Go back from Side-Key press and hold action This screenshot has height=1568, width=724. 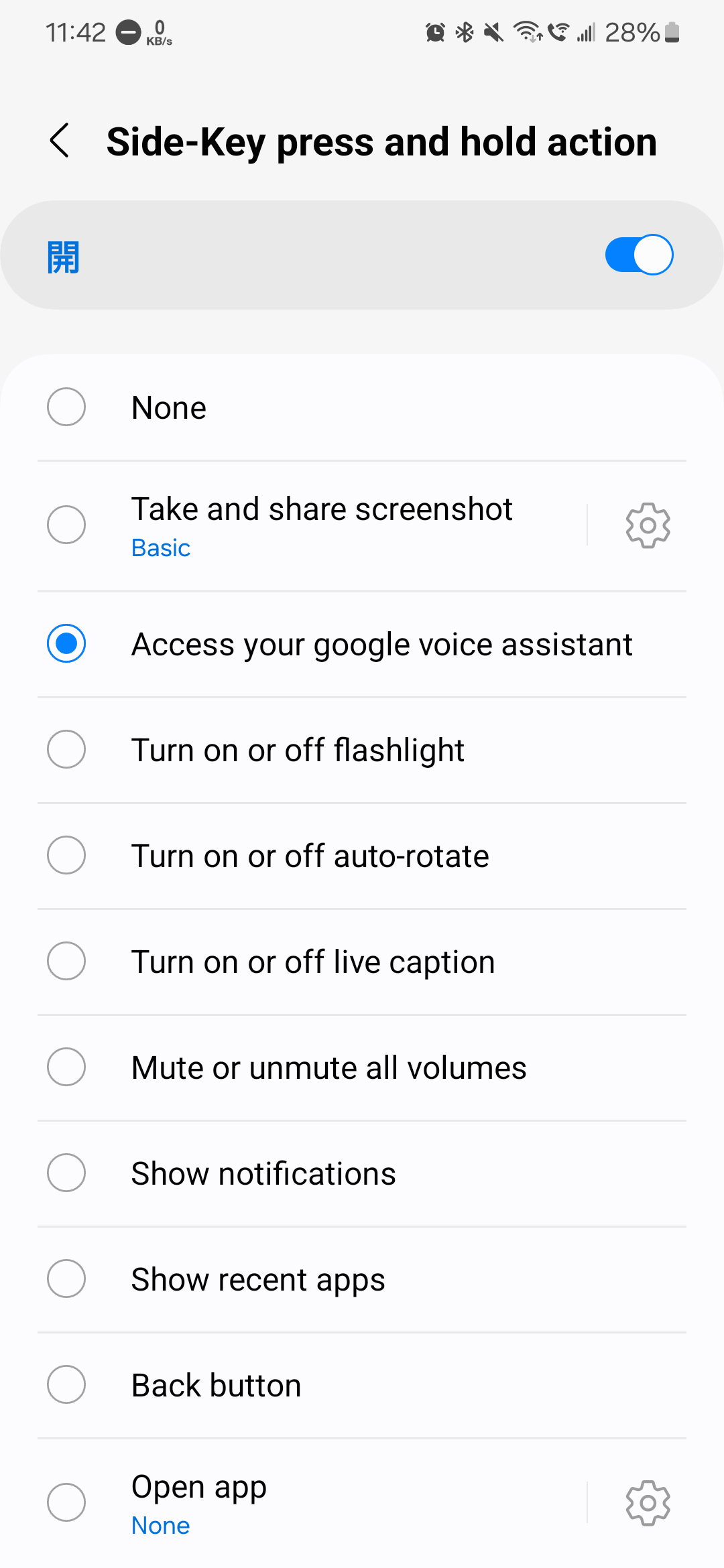click(60, 141)
